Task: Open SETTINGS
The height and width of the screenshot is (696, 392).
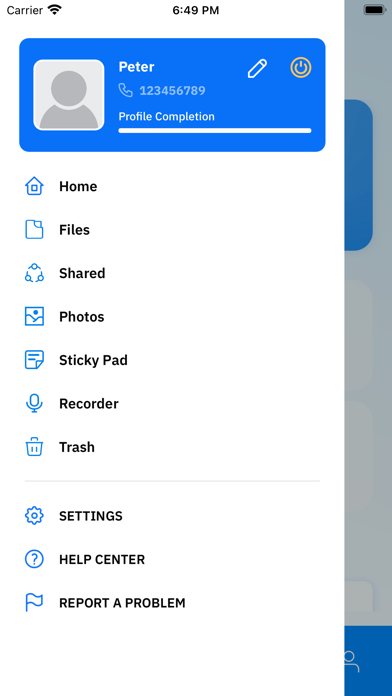Action: [172, 516]
